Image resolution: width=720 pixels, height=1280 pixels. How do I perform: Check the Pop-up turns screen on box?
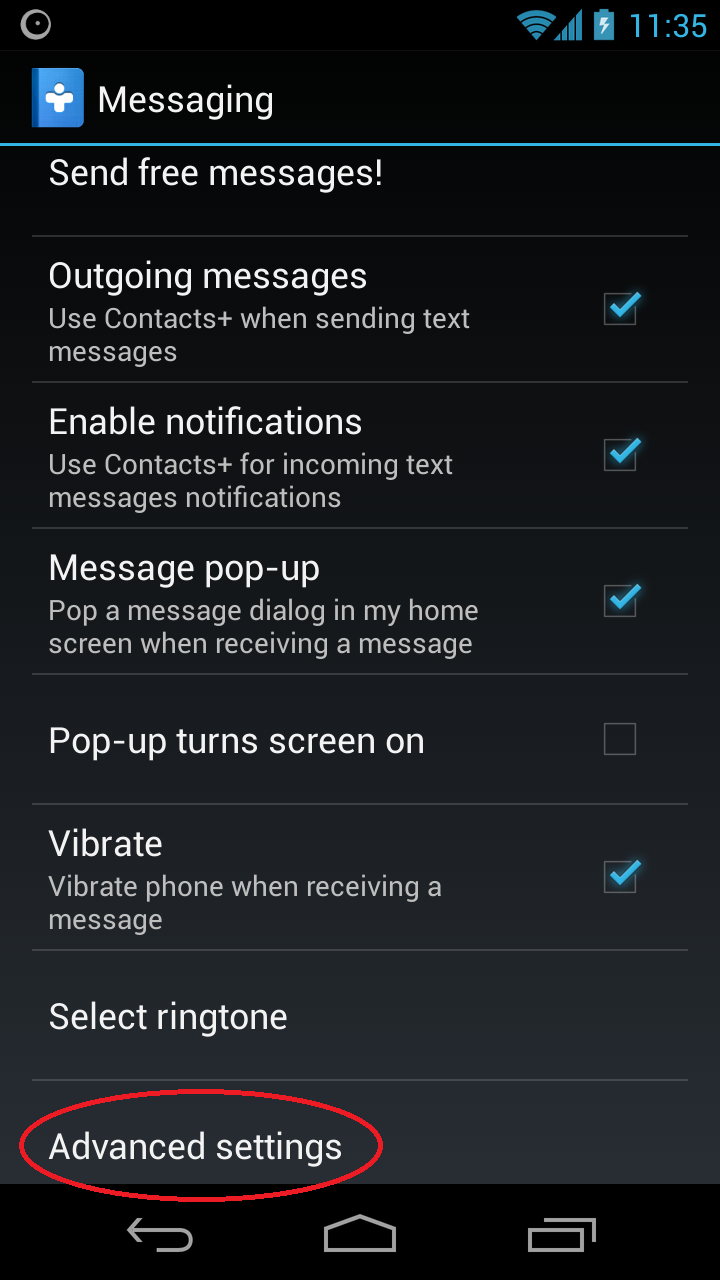[620, 740]
